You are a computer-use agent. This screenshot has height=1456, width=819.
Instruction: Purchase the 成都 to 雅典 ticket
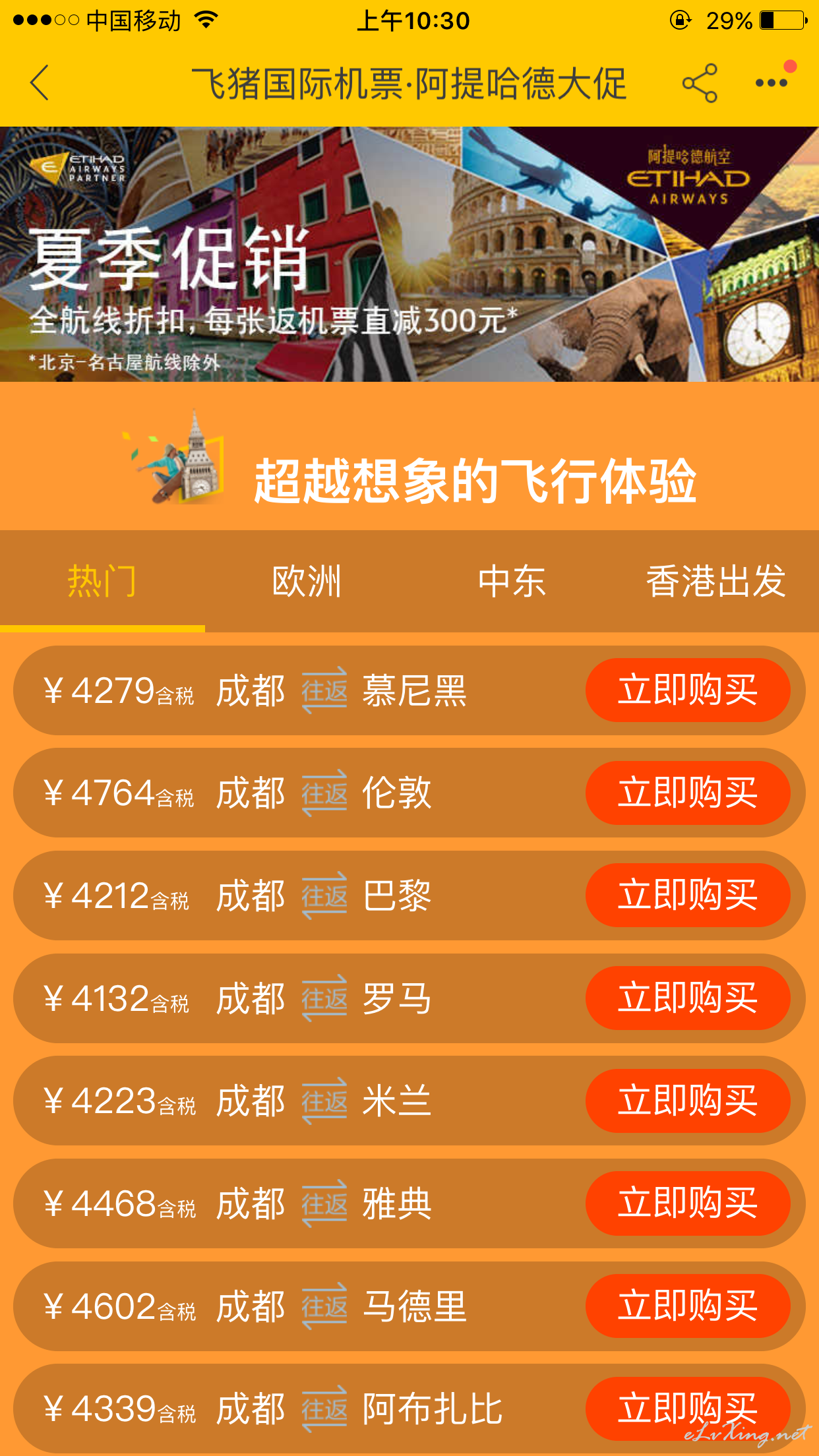point(688,1203)
